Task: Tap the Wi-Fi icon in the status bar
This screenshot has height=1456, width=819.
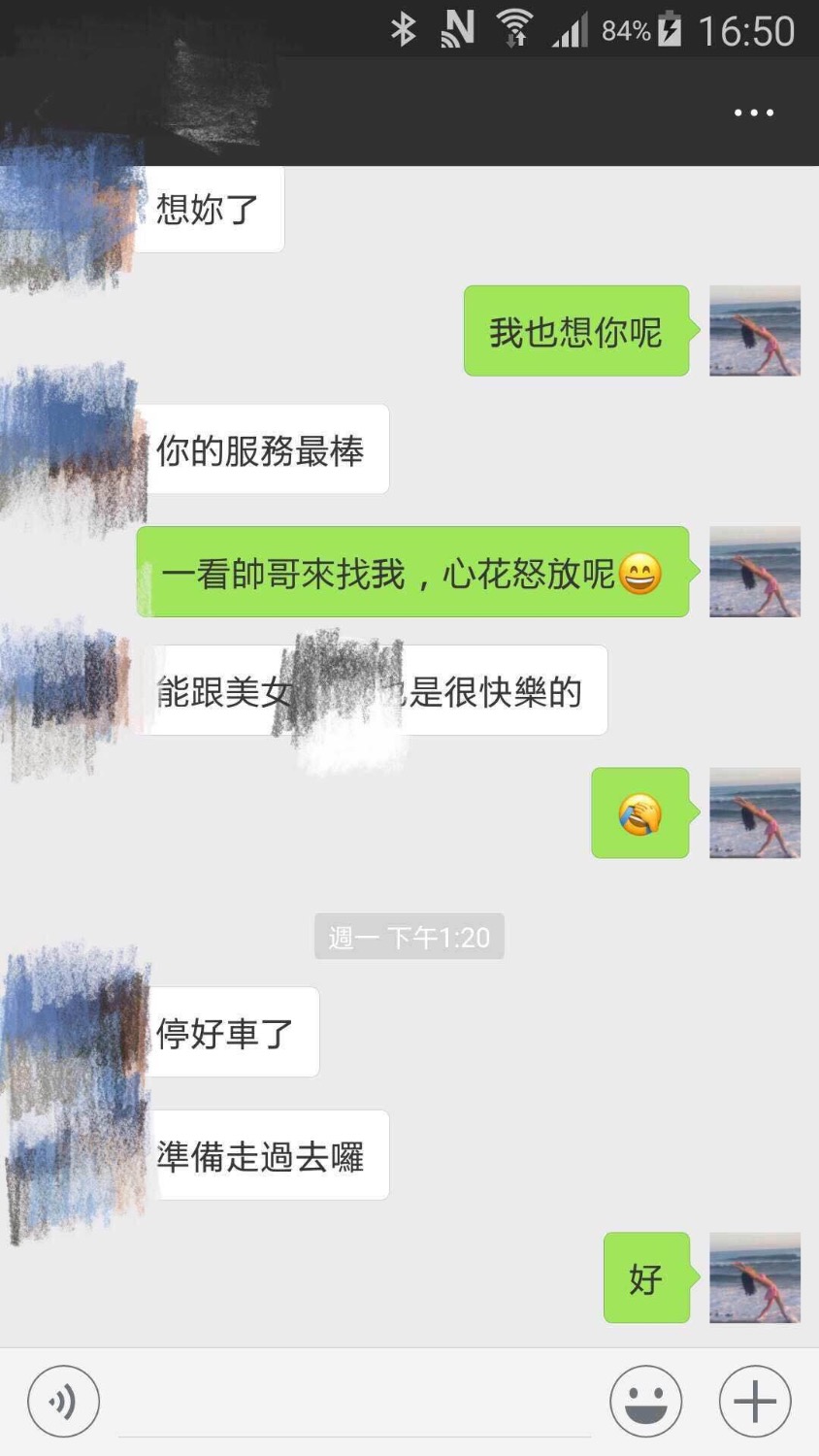Action: (x=515, y=29)
